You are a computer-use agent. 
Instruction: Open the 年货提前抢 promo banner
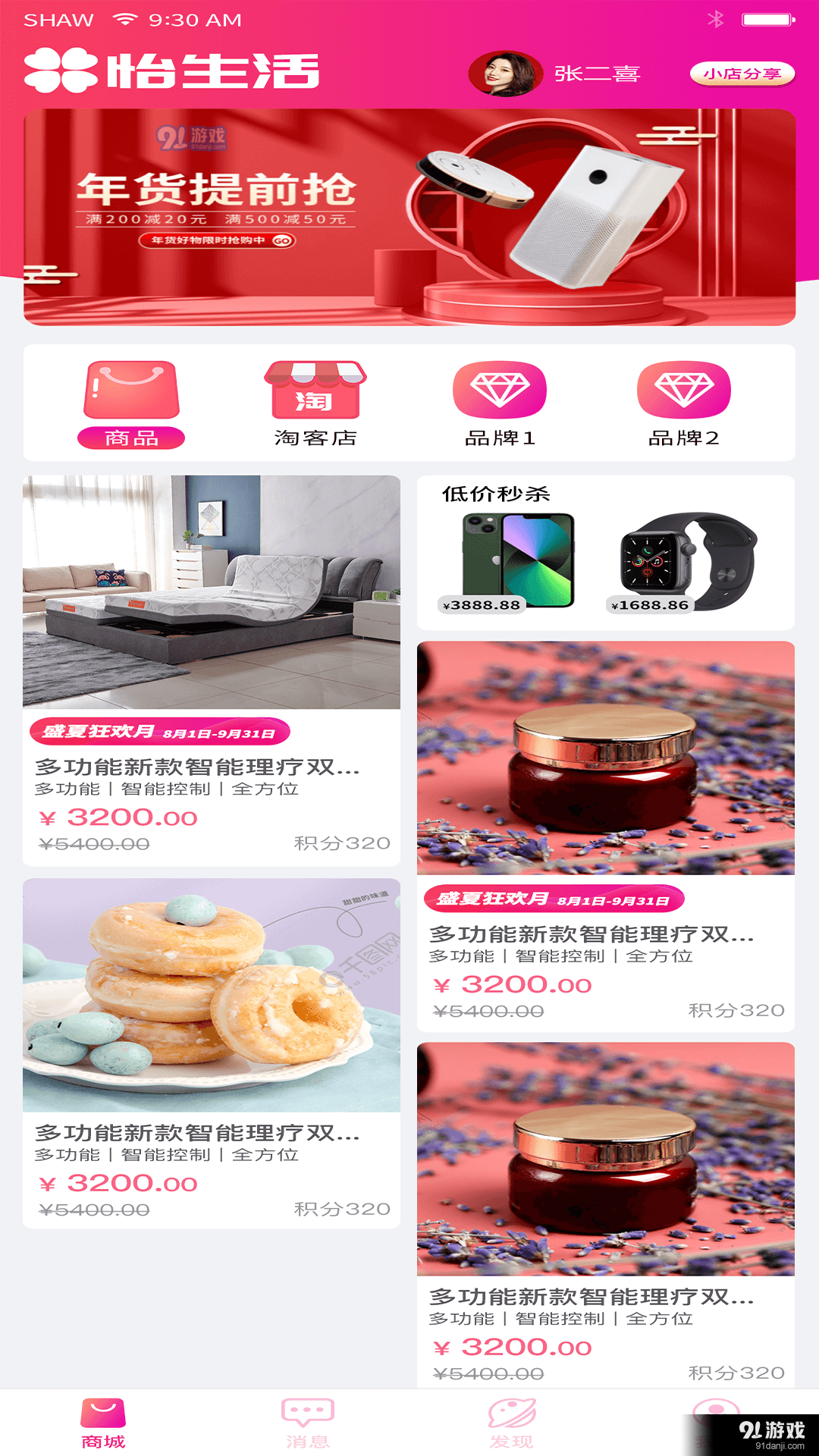[409, 218]
